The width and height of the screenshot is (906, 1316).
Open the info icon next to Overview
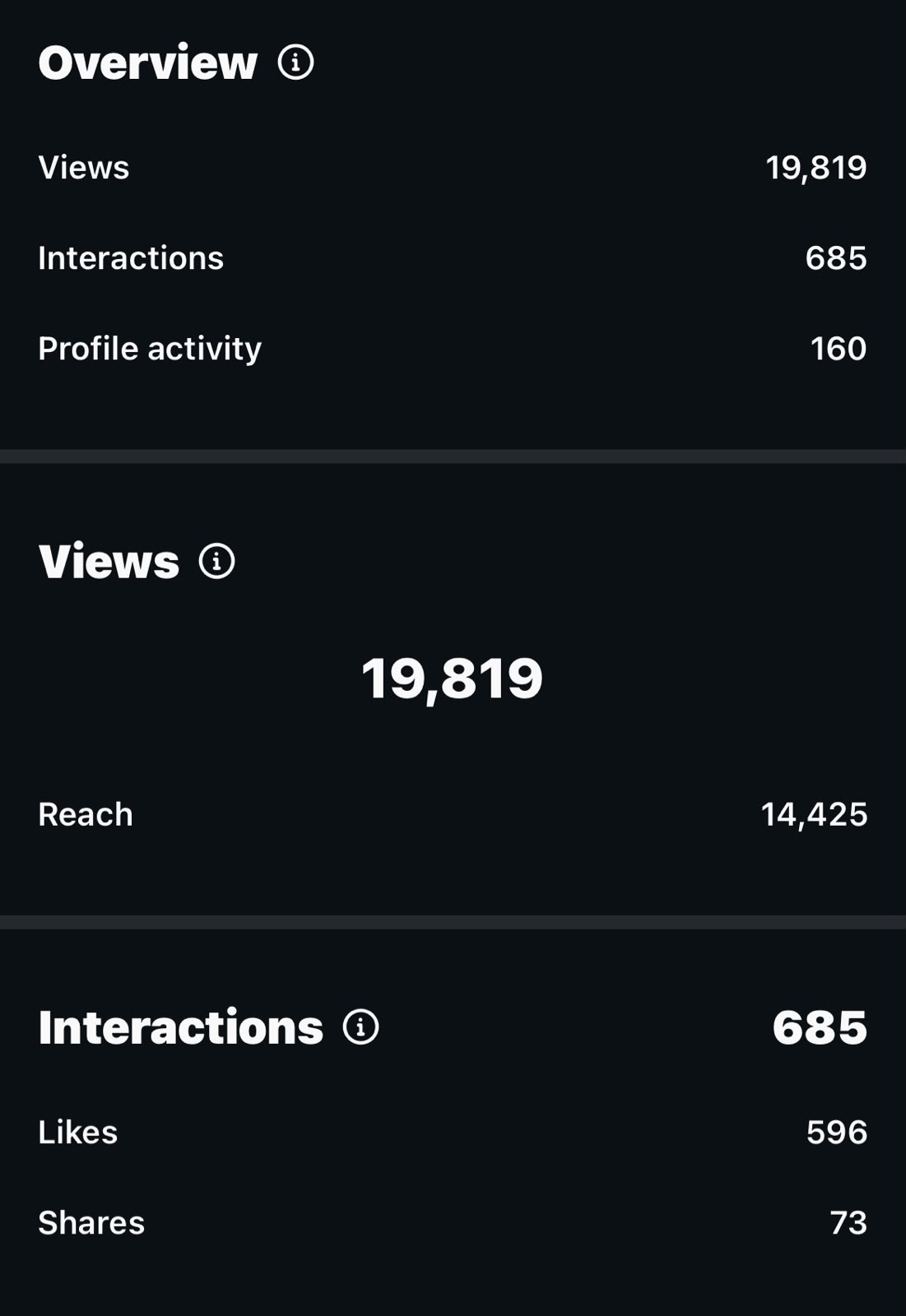[296, 63]
